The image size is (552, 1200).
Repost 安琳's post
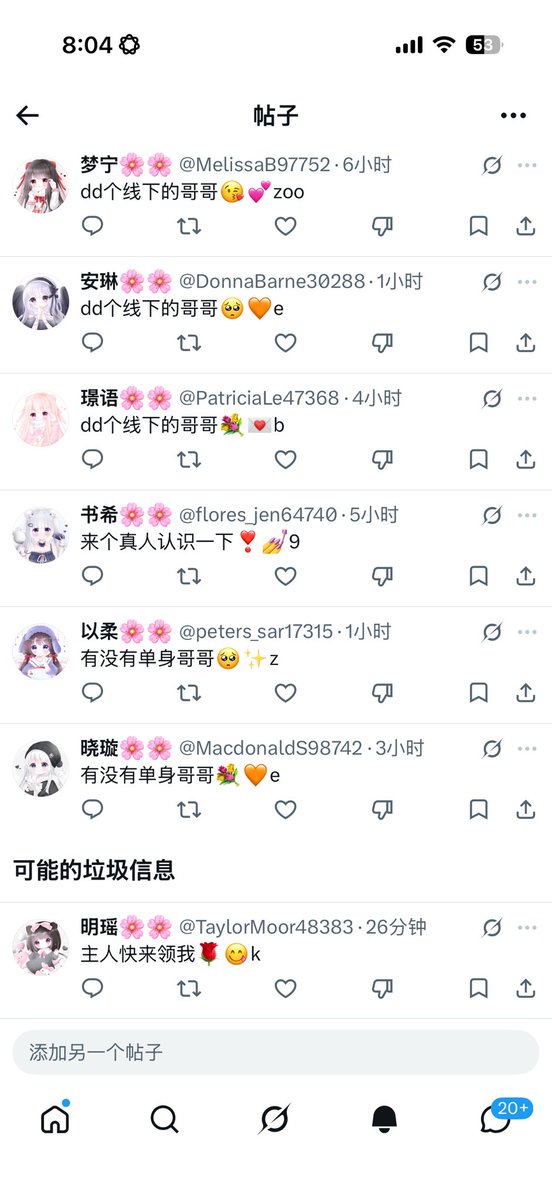pyautogui.click(x=189, y=343)
